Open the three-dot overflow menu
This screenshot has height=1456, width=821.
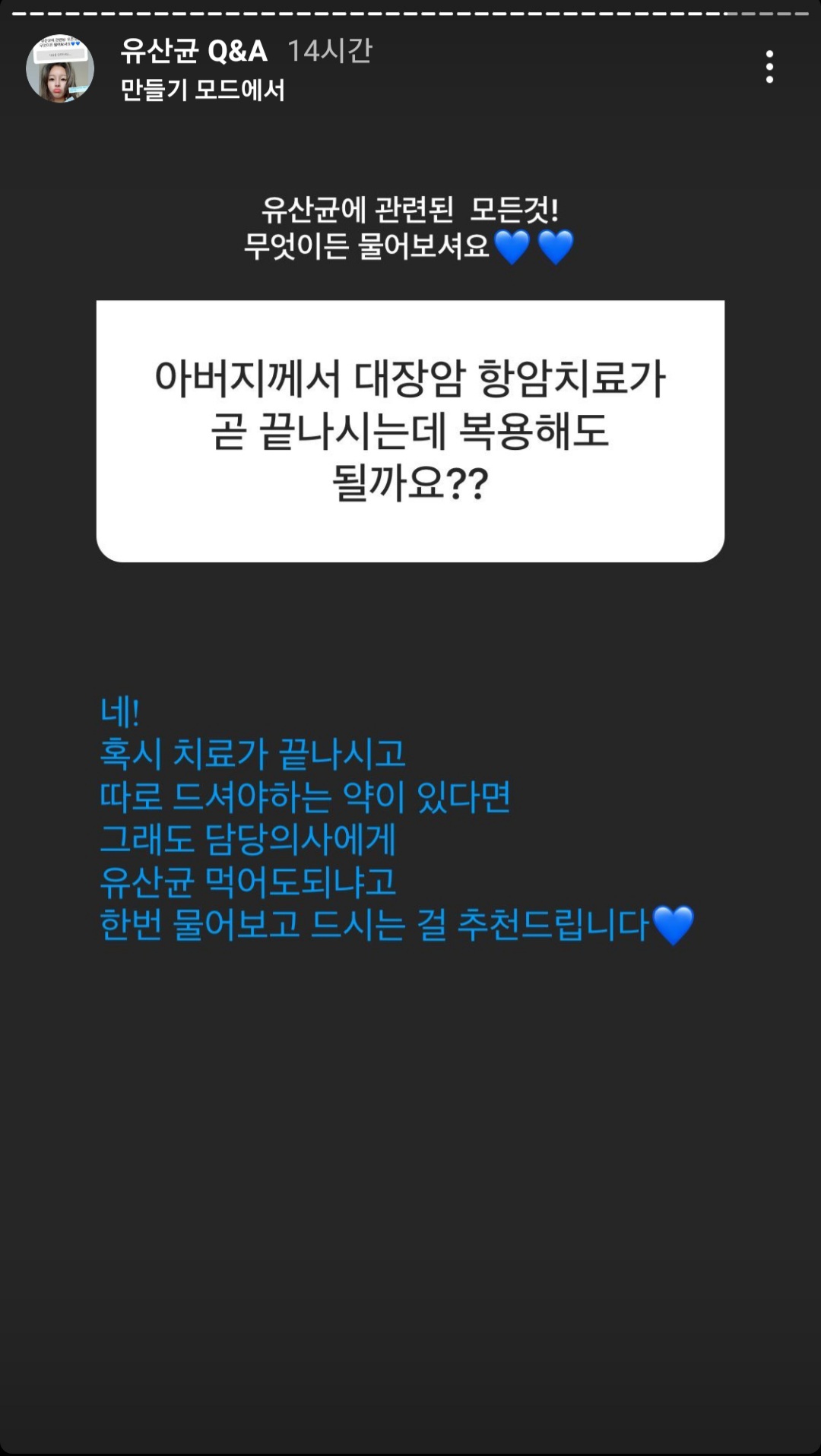coord(769,67)
